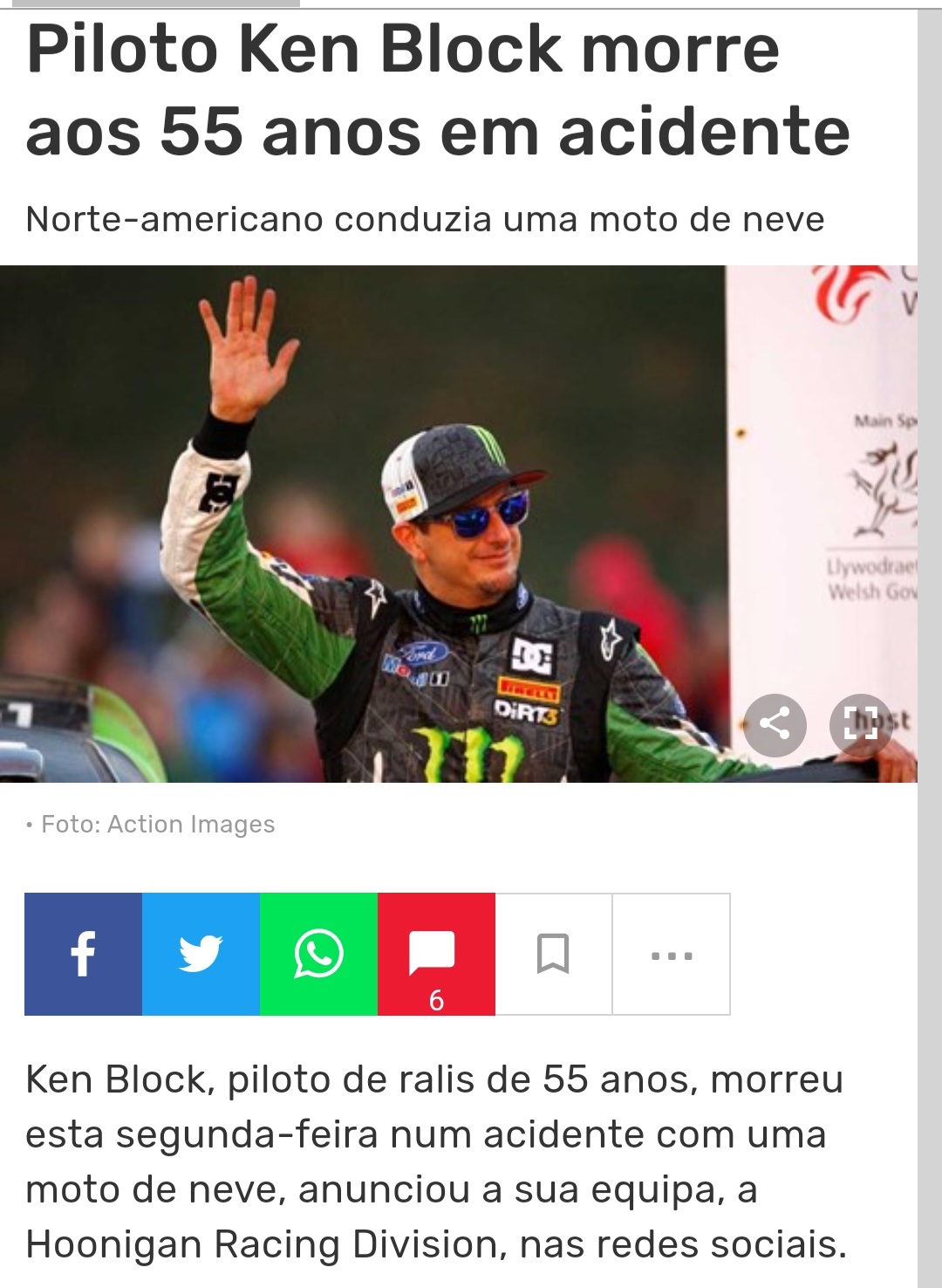Open more options with three dots

(x=672, y=954)
